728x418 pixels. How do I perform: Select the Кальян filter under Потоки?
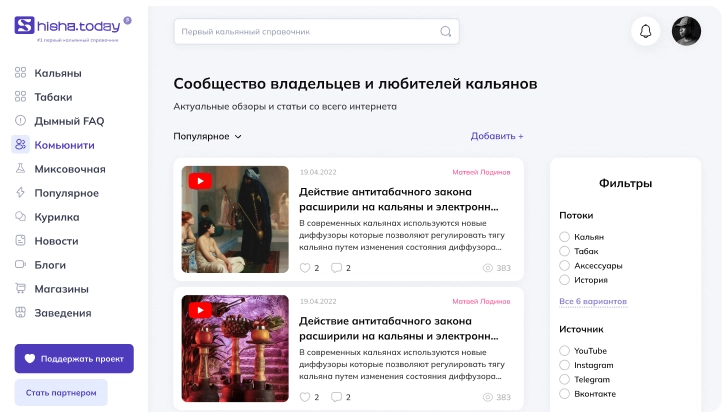pyautogui.click(x=565, y=237)
